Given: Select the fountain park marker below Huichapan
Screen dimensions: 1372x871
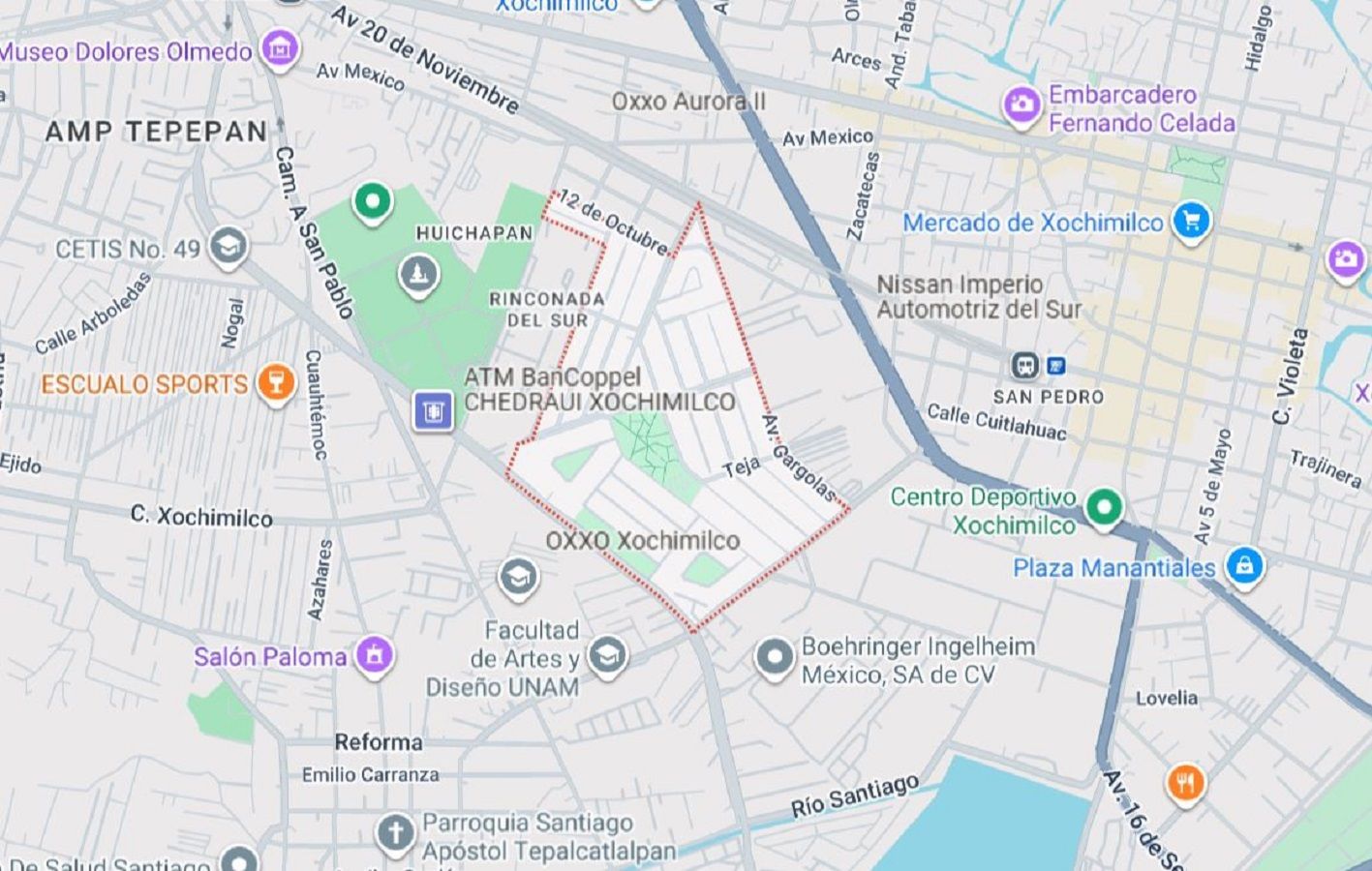Looking at the screenshot, I should coord(418,276).
